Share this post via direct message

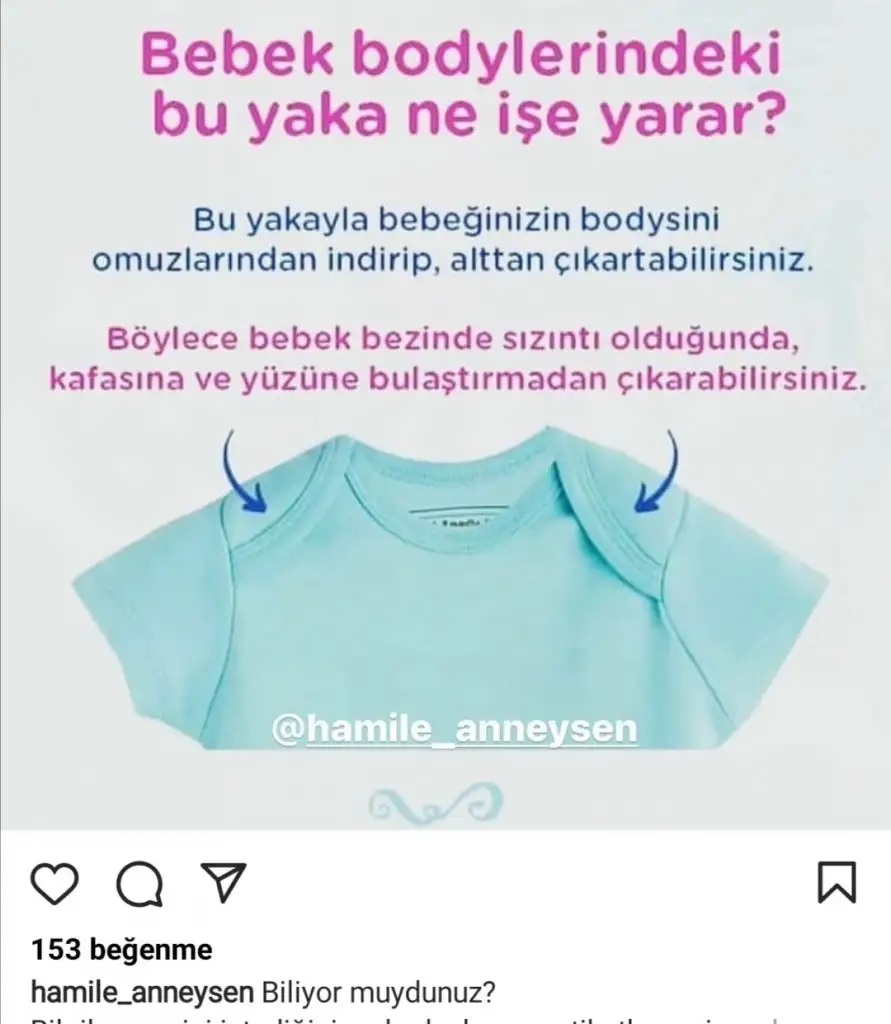[x=223, y=882]
